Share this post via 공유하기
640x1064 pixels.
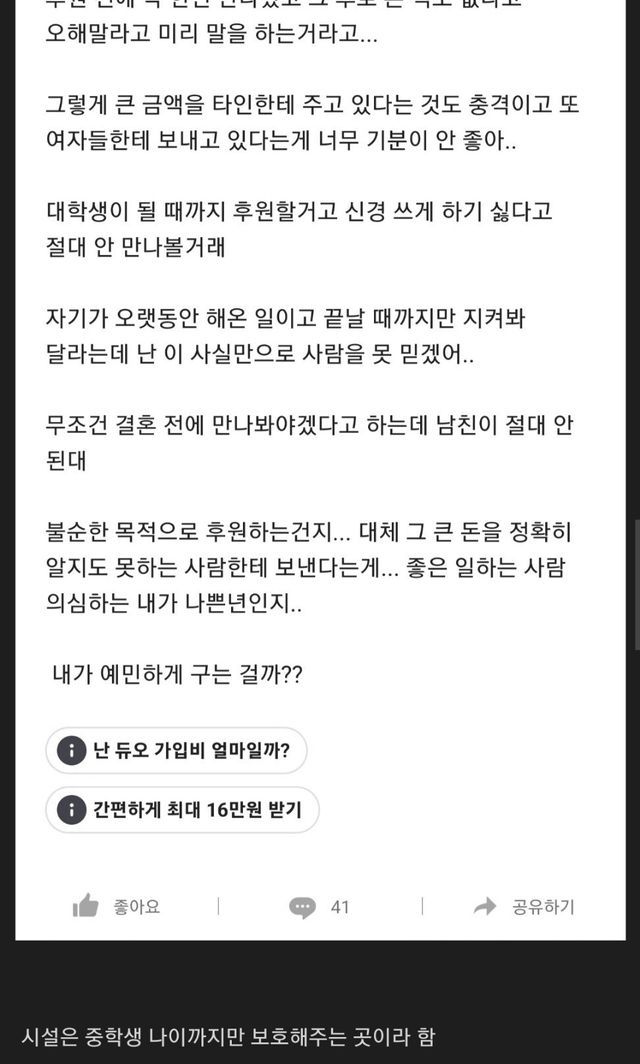click(525, 907)
